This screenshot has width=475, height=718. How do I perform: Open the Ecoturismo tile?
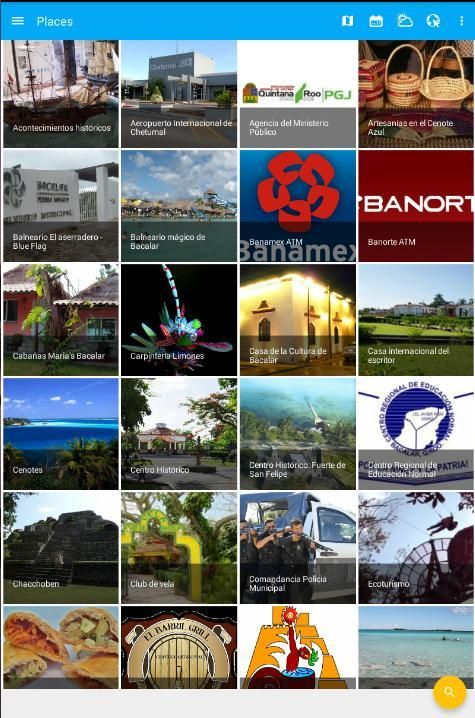tap(416, 548)
